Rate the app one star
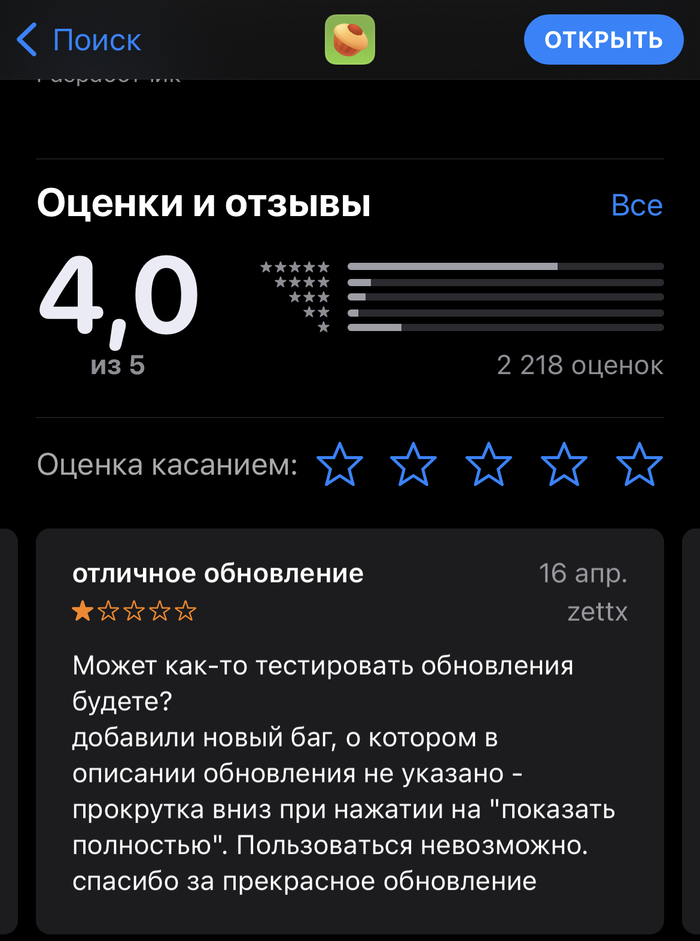 click(x=340, y=465)
